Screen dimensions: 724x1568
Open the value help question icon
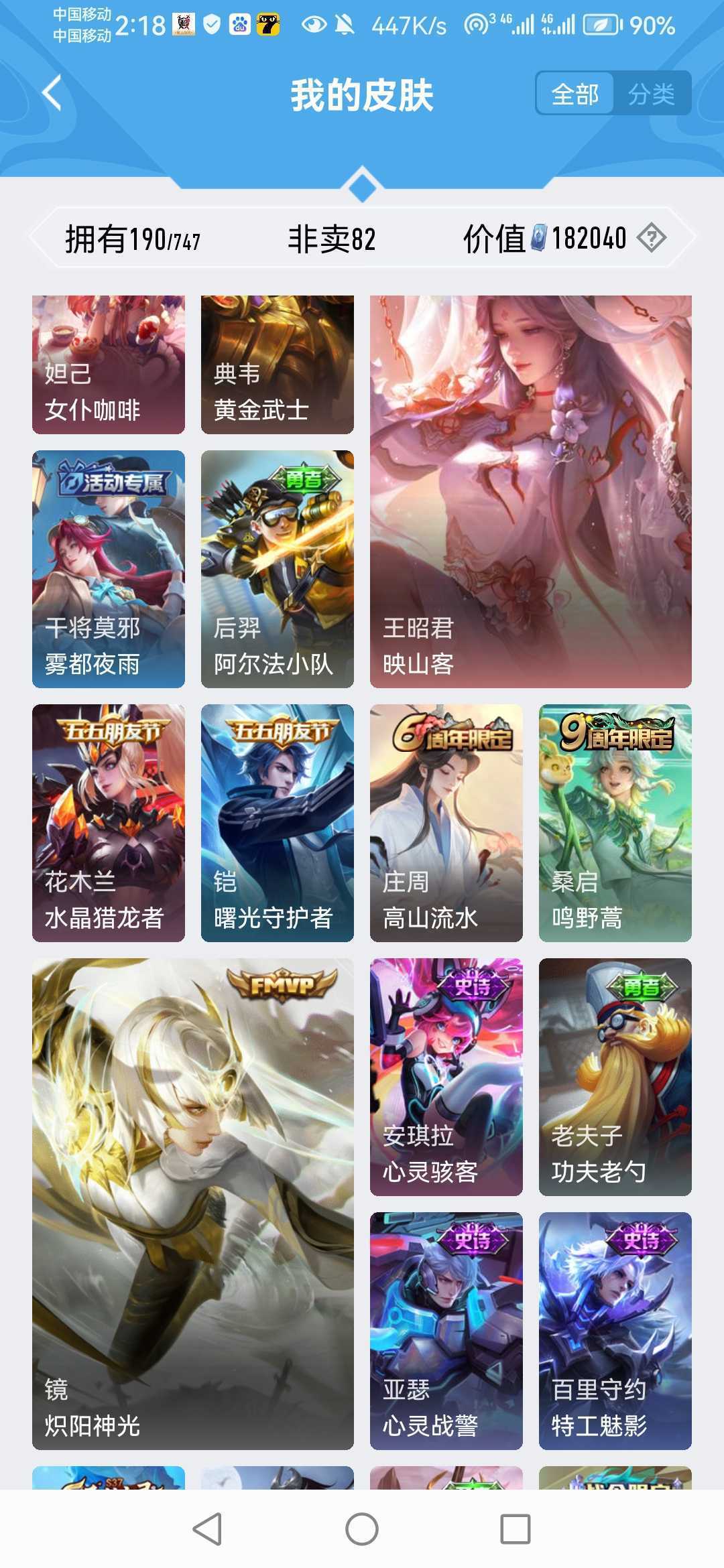[x=651, y=238]
